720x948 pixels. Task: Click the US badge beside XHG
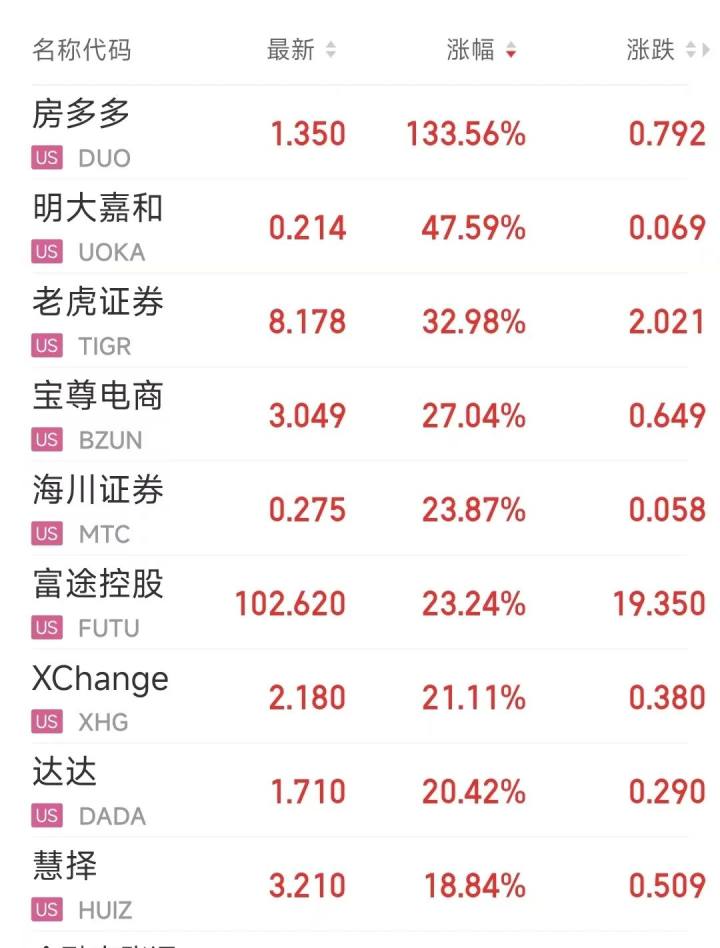[x=45, y=722]
